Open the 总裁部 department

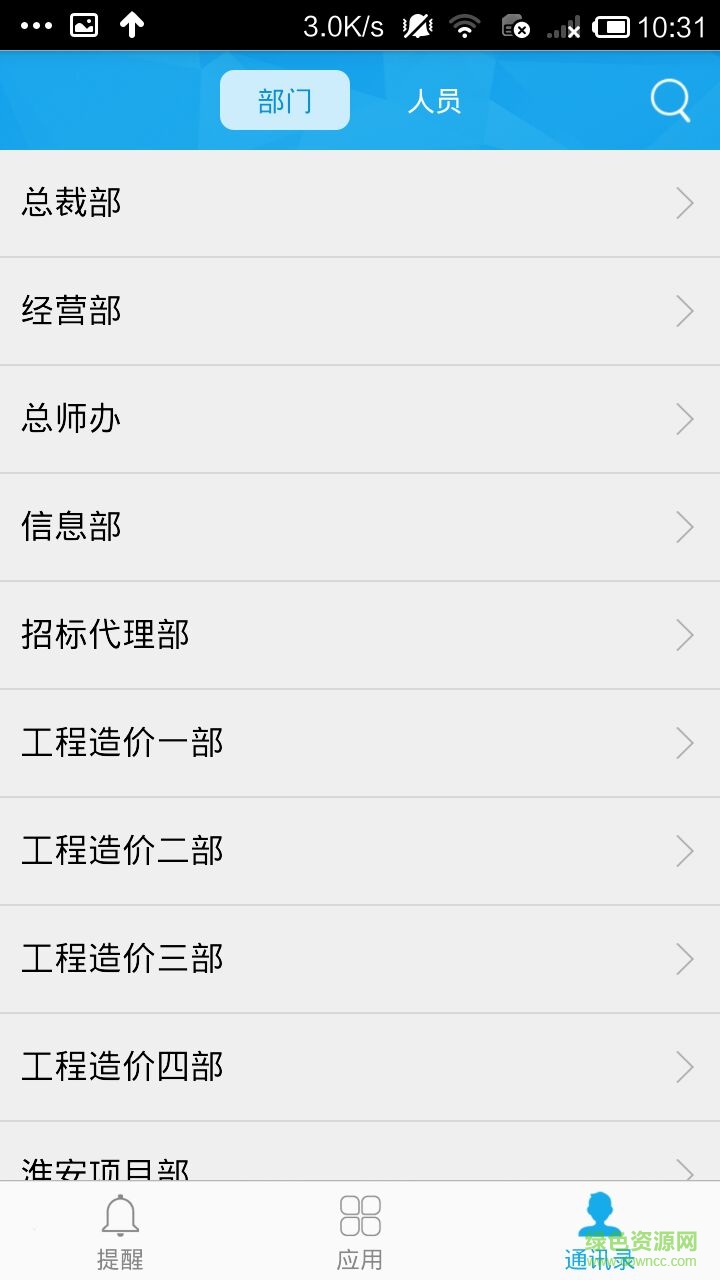360,204
